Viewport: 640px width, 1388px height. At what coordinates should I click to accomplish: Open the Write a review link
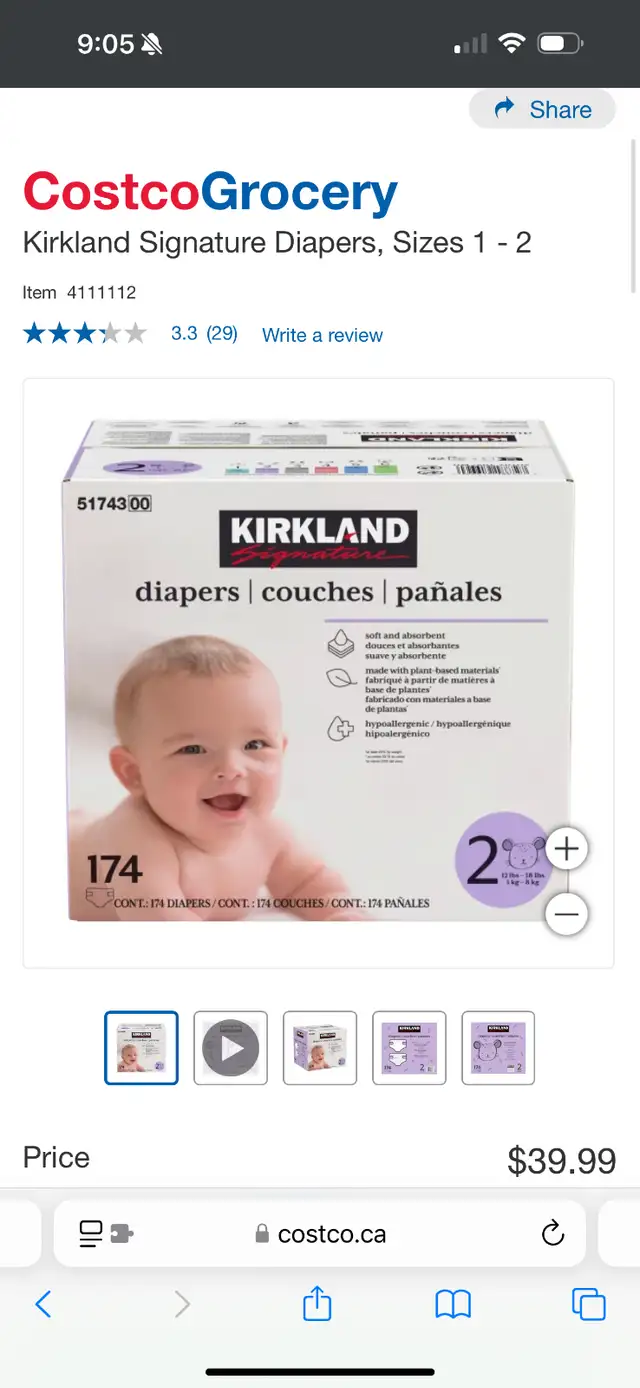[x=322, y=335]
